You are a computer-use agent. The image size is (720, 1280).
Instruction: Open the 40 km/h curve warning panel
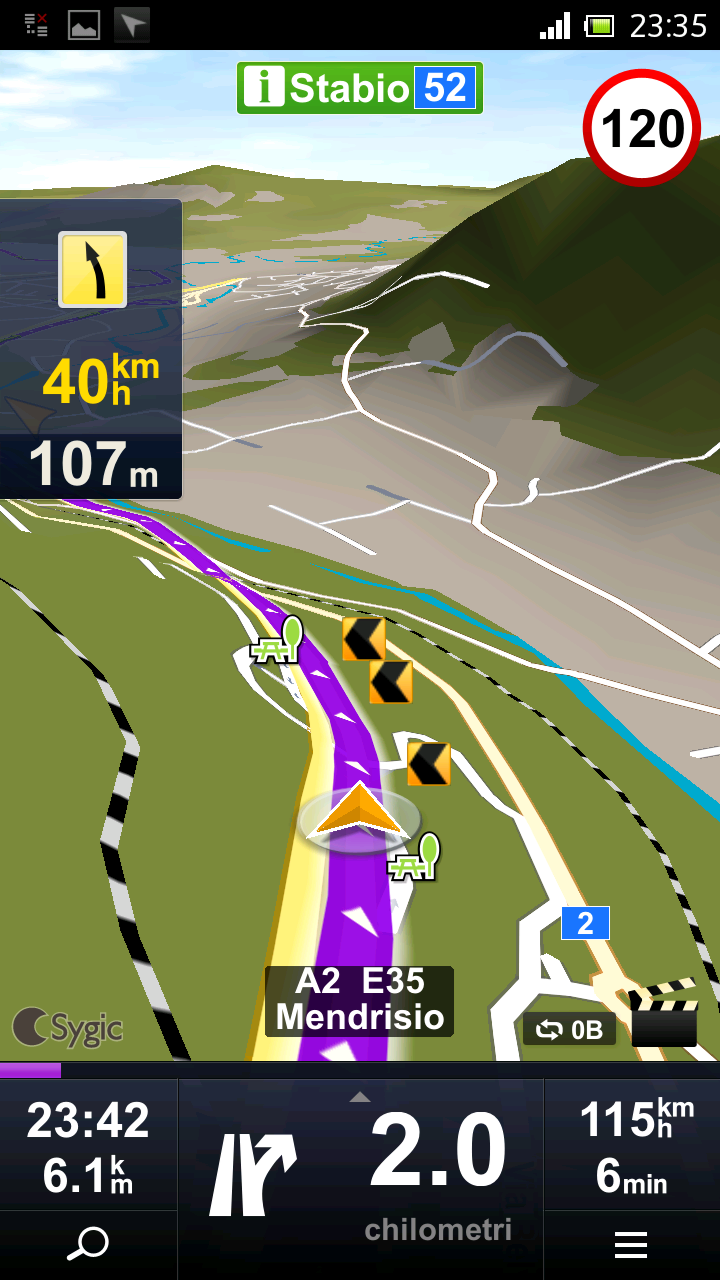(91, 348)
